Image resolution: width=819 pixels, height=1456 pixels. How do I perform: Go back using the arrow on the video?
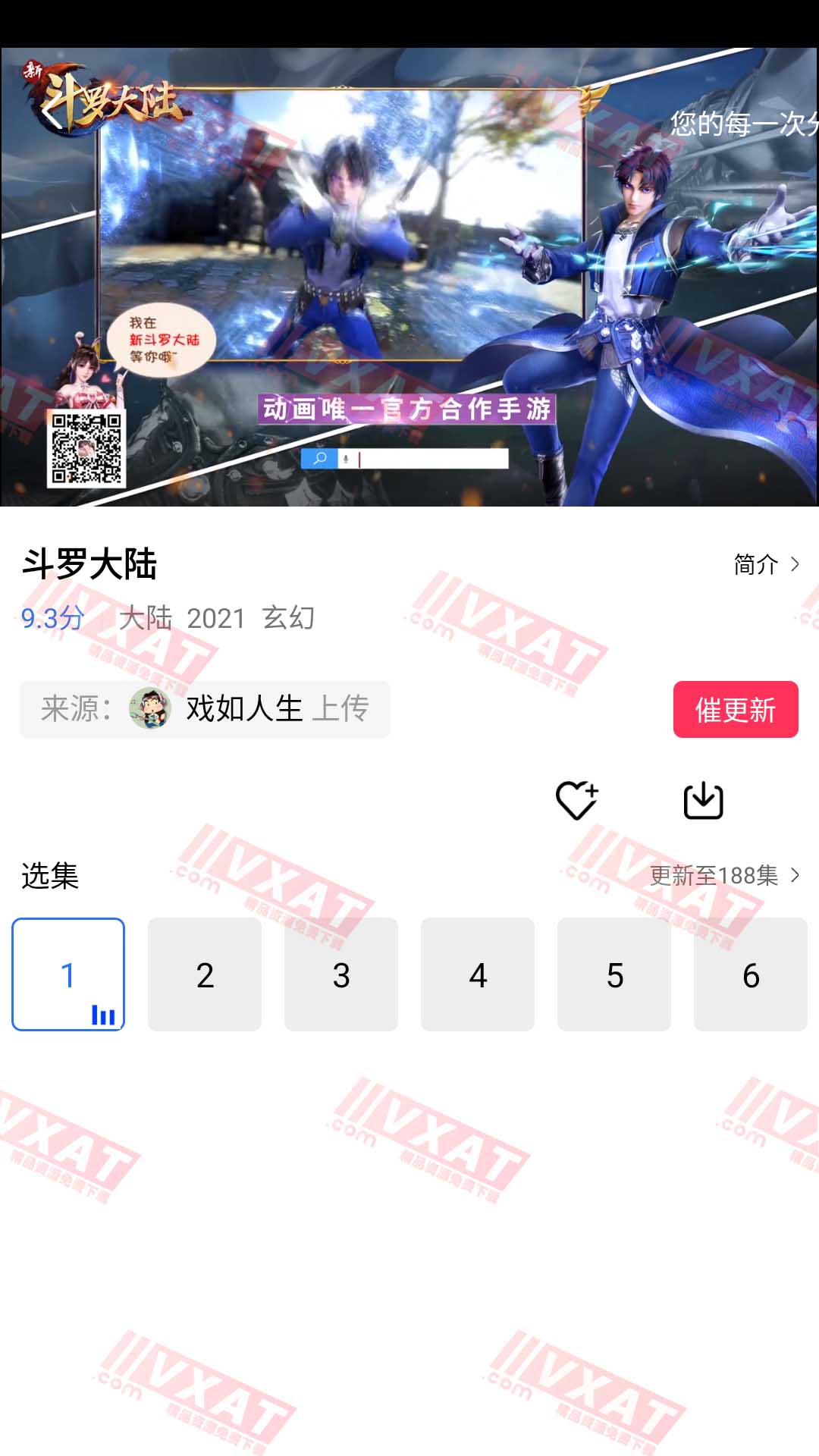[x=52, y=112]
